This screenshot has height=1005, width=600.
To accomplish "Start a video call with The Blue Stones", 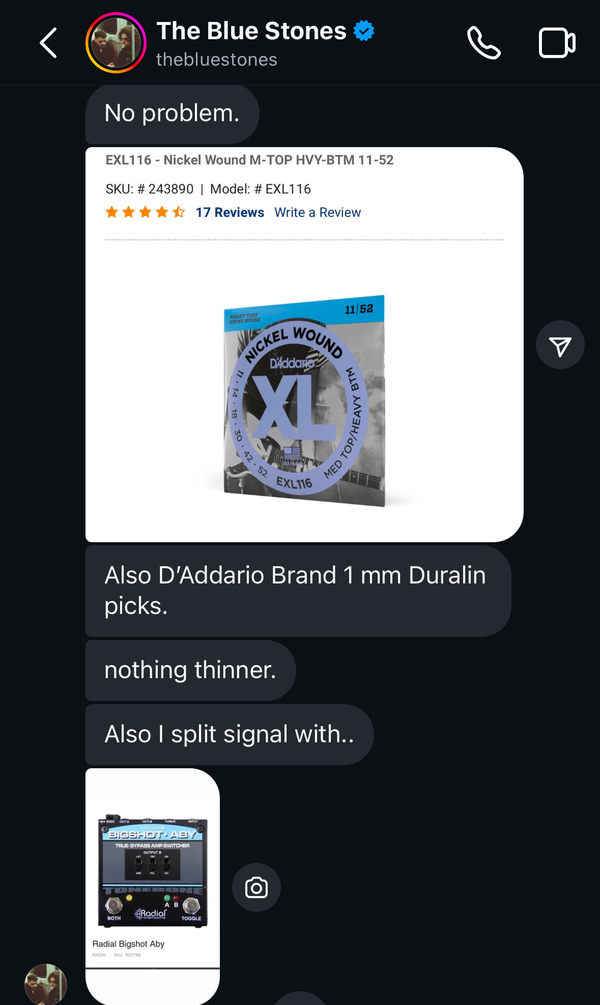I will click(x=556, y=43).
